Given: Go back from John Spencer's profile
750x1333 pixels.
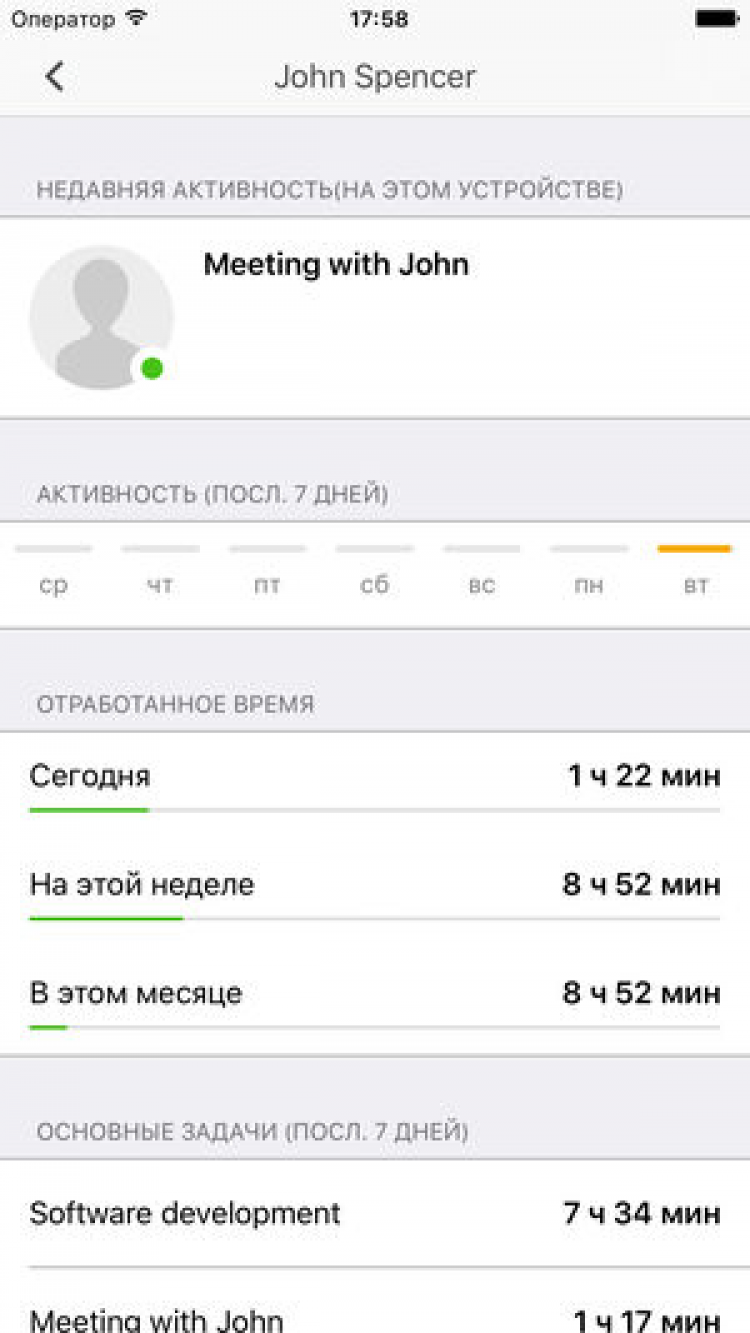Looking at the screenshot, I should coord(55,76).
